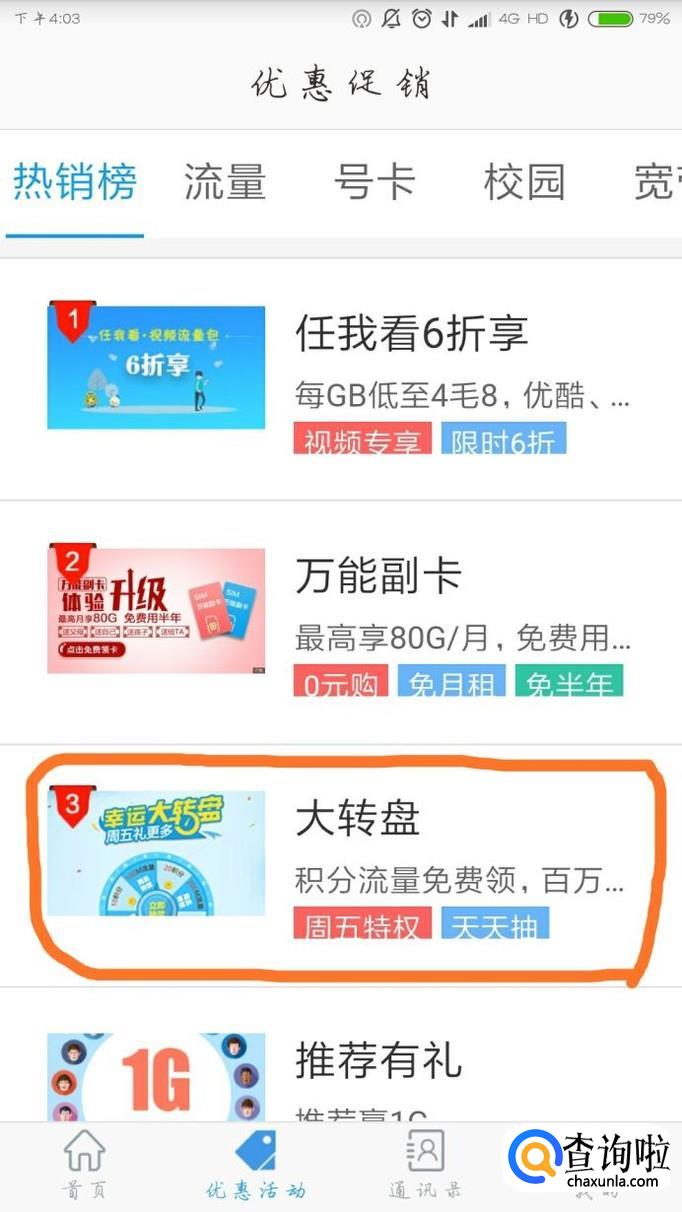Open the 通讯录 contacts tab
Image resolution: width=682 pixels, height=1212 pixels.
[x=425, y=1166]
